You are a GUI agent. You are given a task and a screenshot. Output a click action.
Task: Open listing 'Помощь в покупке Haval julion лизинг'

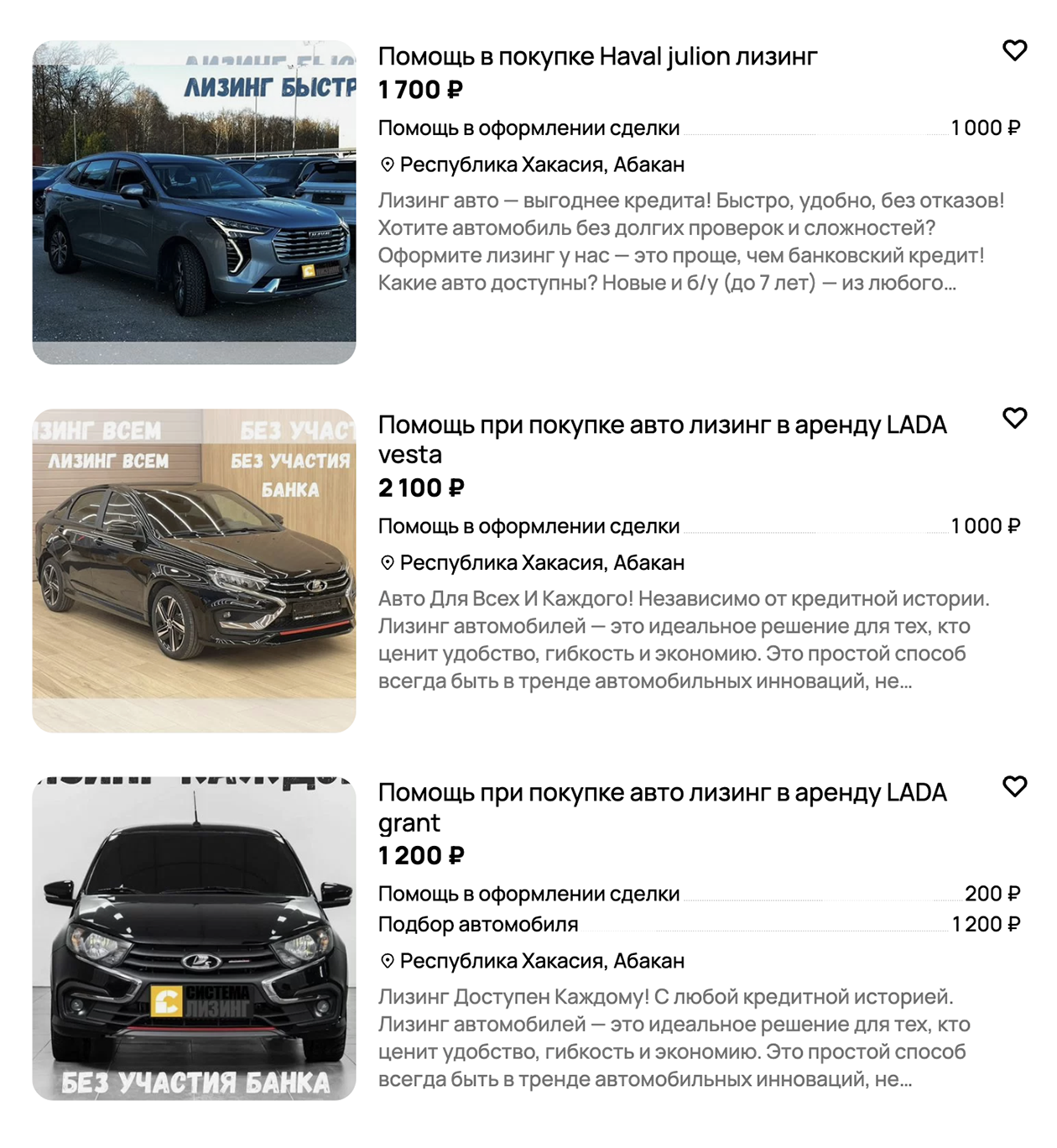(597, 56)
